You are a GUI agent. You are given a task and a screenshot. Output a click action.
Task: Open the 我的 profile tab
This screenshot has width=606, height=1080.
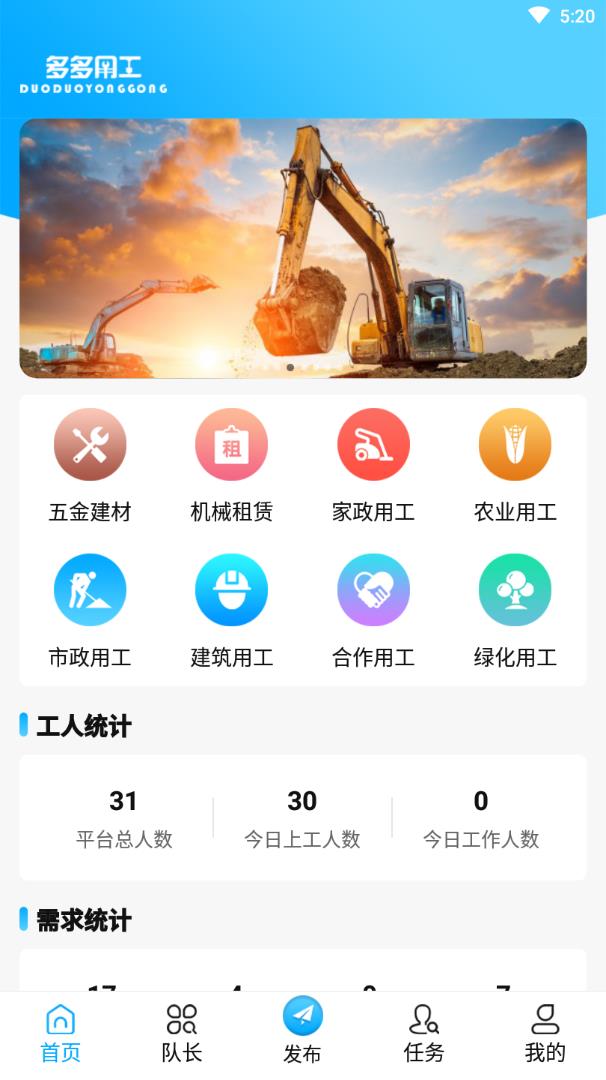[545, 1034]
